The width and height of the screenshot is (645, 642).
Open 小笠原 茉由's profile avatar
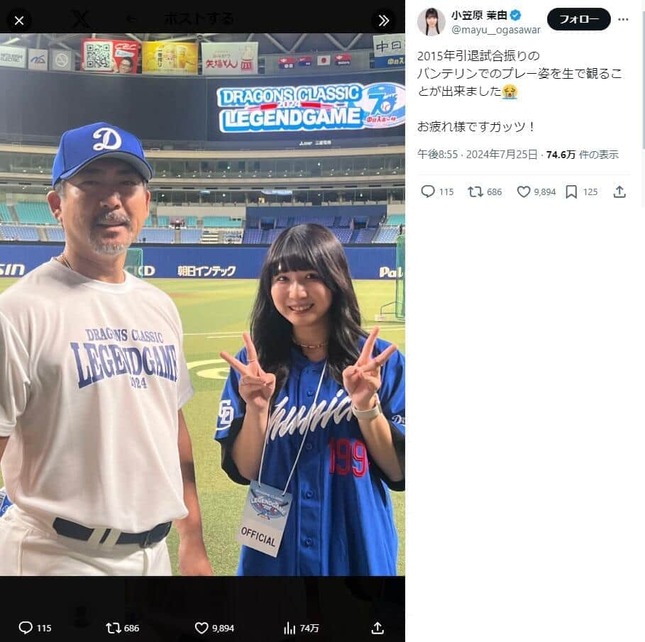(431, 21)
